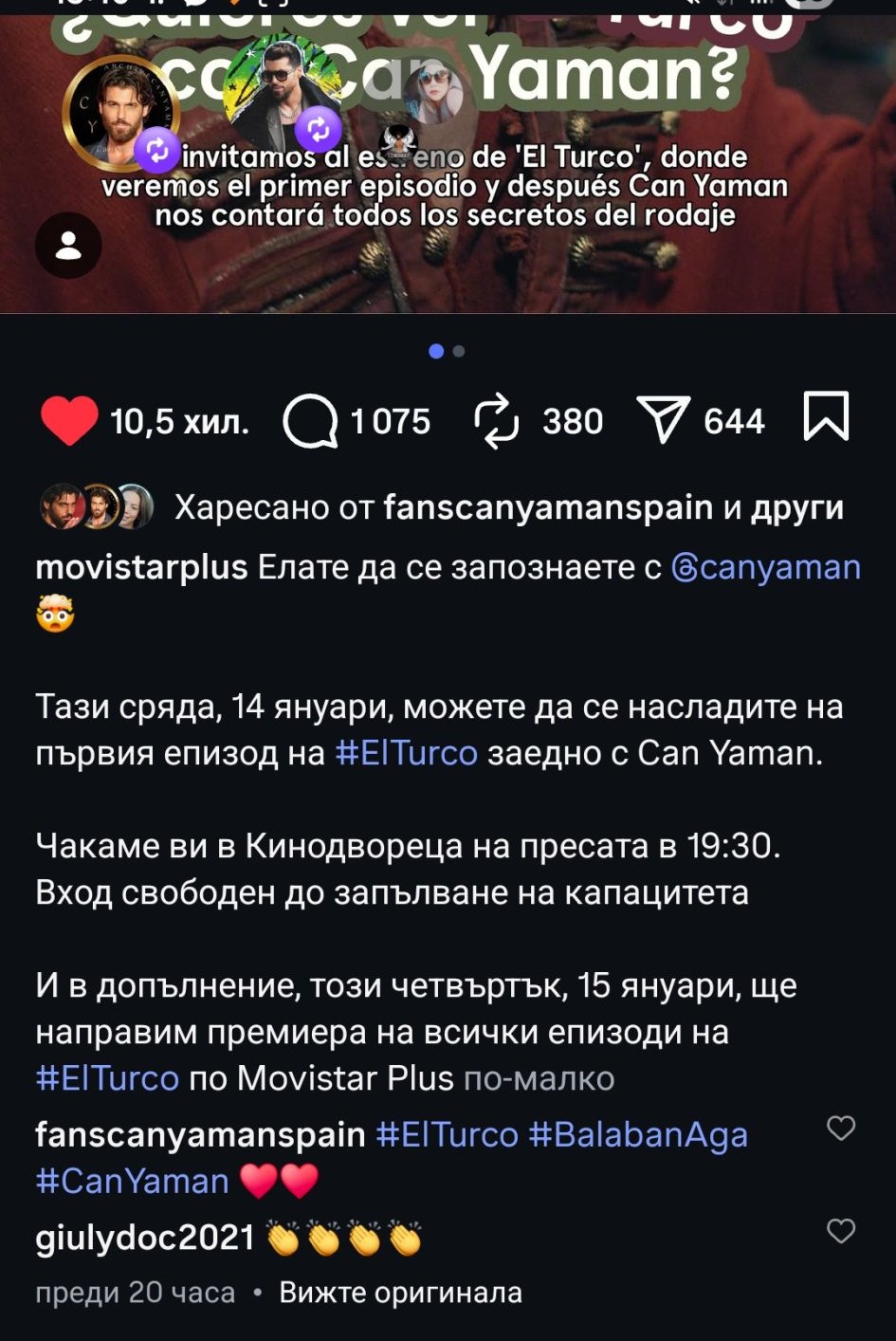Open giulydoc2021 commenter profile
The image size is (896, 1341).
tap(145, 1239)
